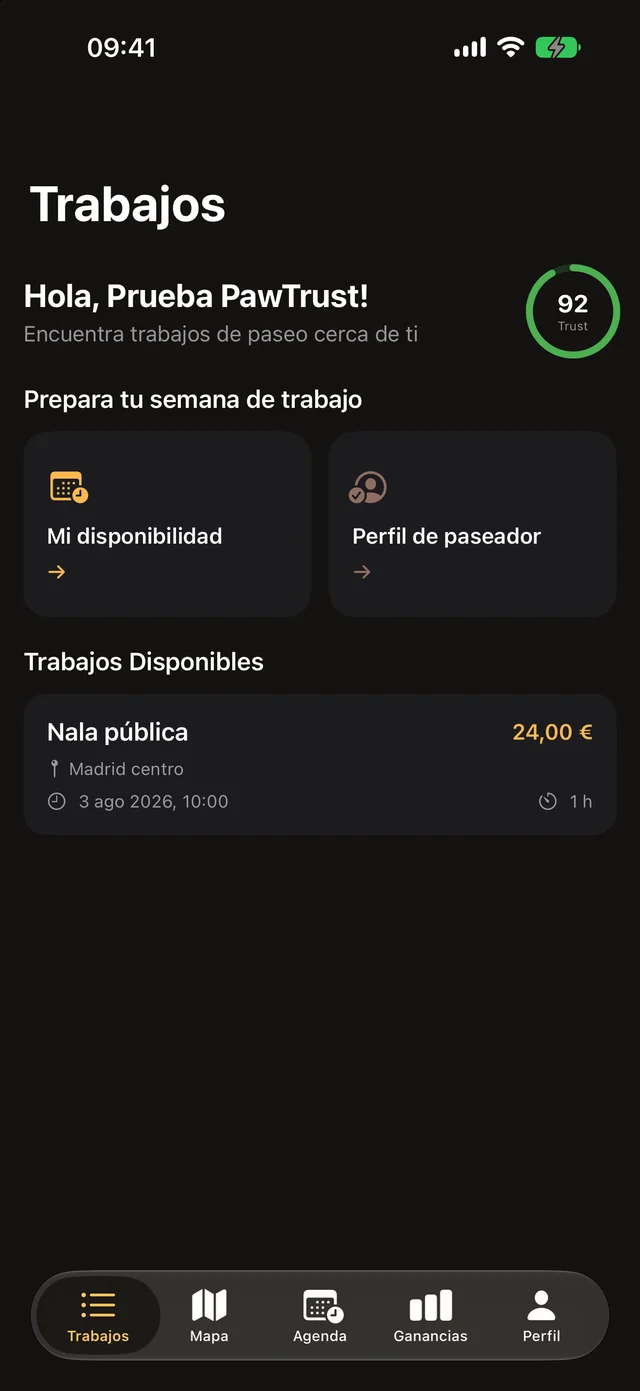The height and width of the screenshot is (1391, 640).
Task: Go to the Agenda tab
Action: point(320,1316)
